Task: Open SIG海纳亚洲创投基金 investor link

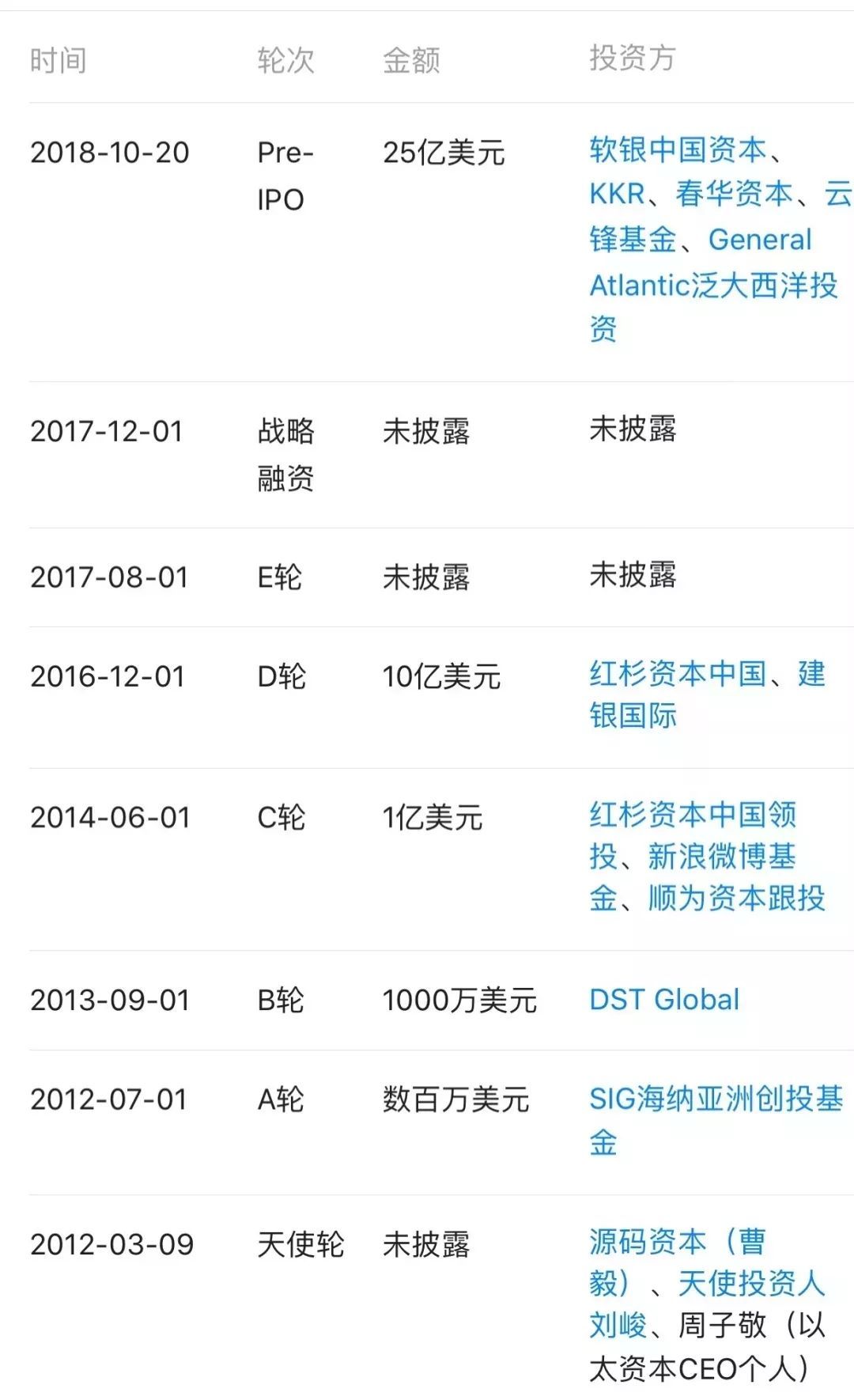Action: coord(716,1099)
